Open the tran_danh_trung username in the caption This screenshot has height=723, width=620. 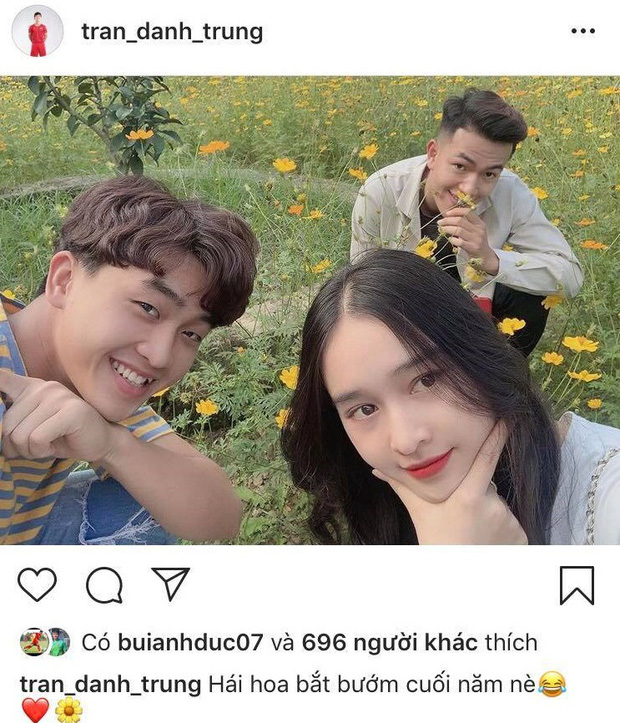coord(112,684)
